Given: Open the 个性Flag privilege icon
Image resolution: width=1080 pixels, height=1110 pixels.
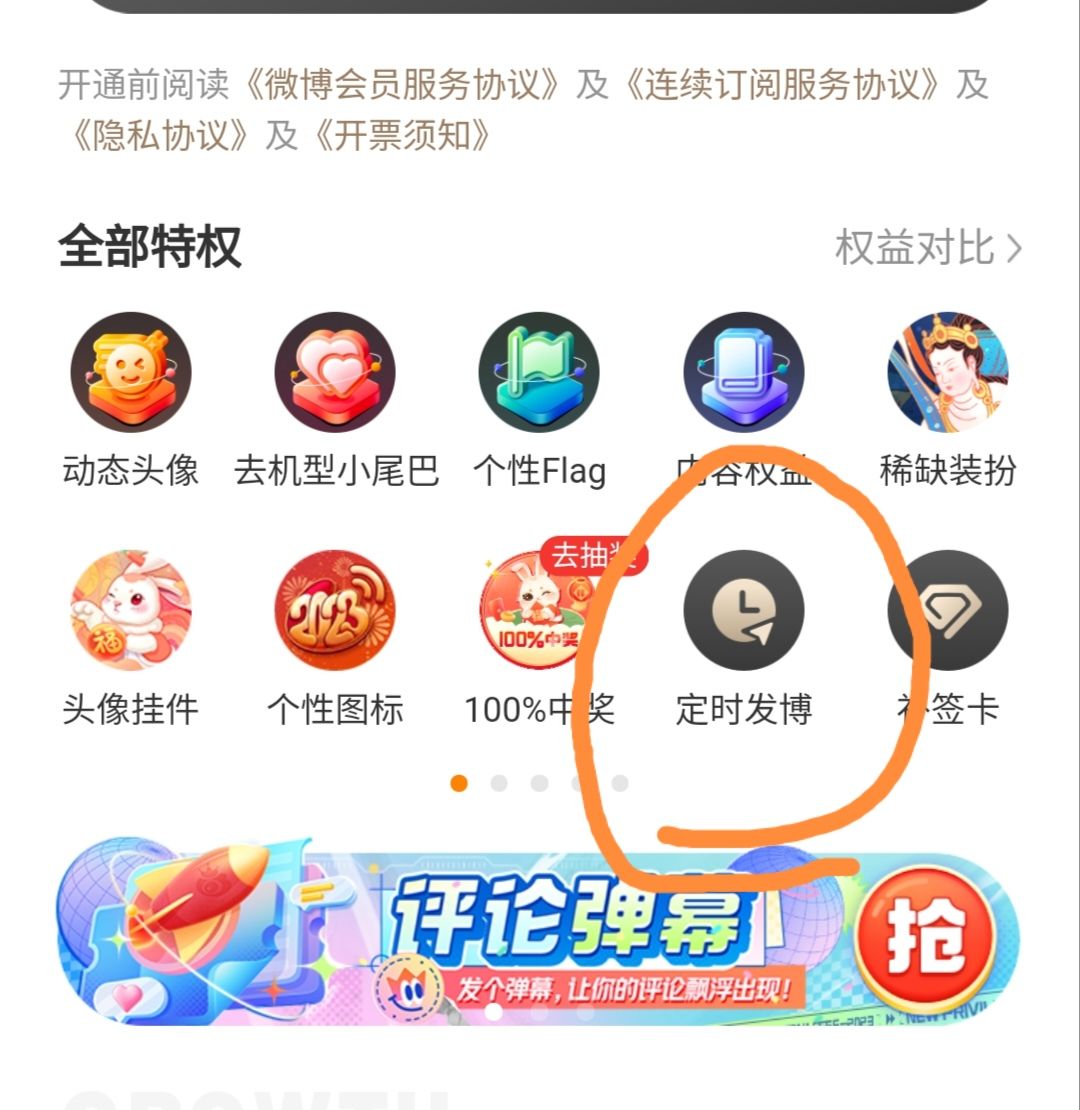Looking at the screenshot, I should click(539, 372).
